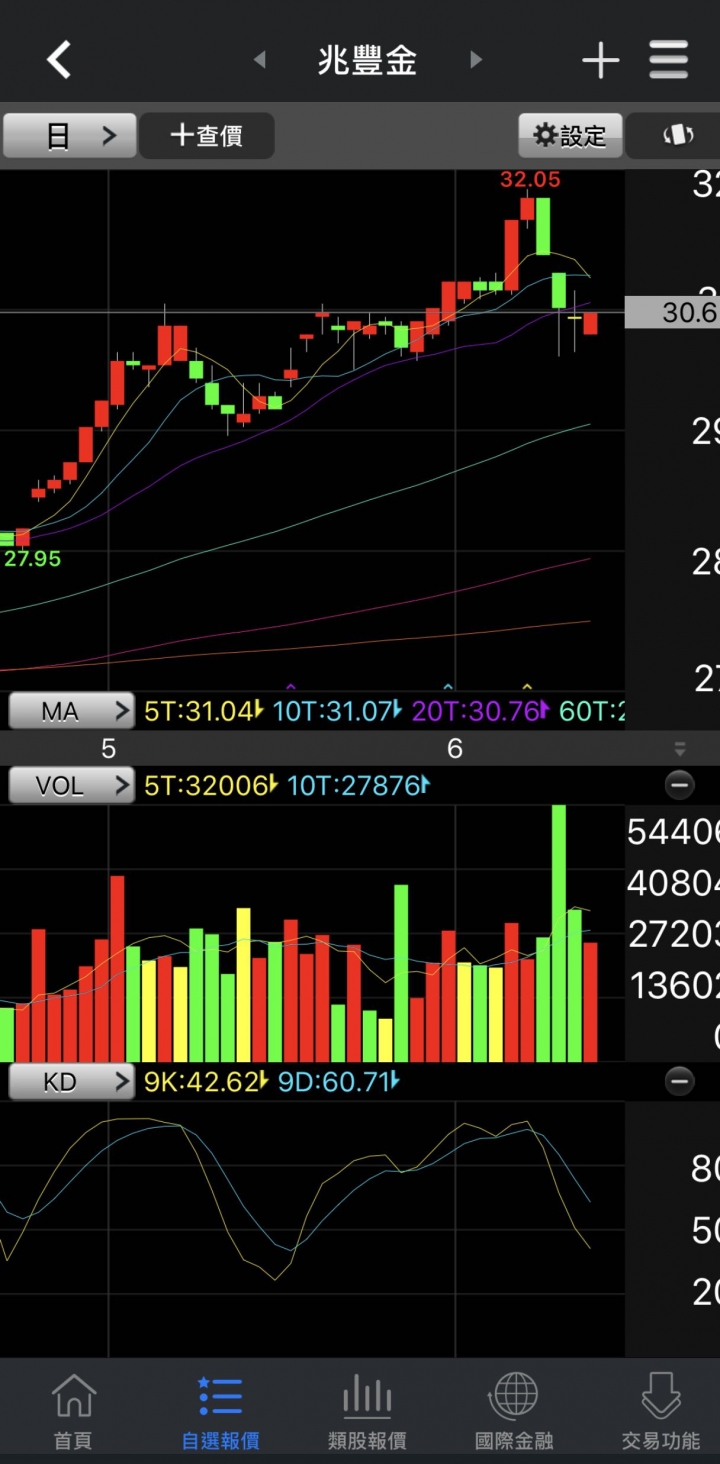The image size is (720, 1464).
Task: Change the MA indicator selector
Action: tap(71, 711)
